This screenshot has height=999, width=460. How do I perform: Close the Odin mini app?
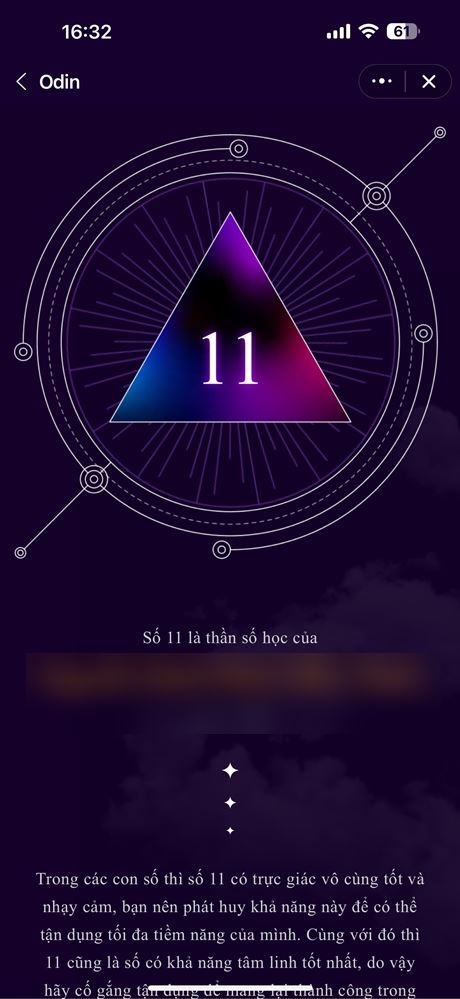429,82
